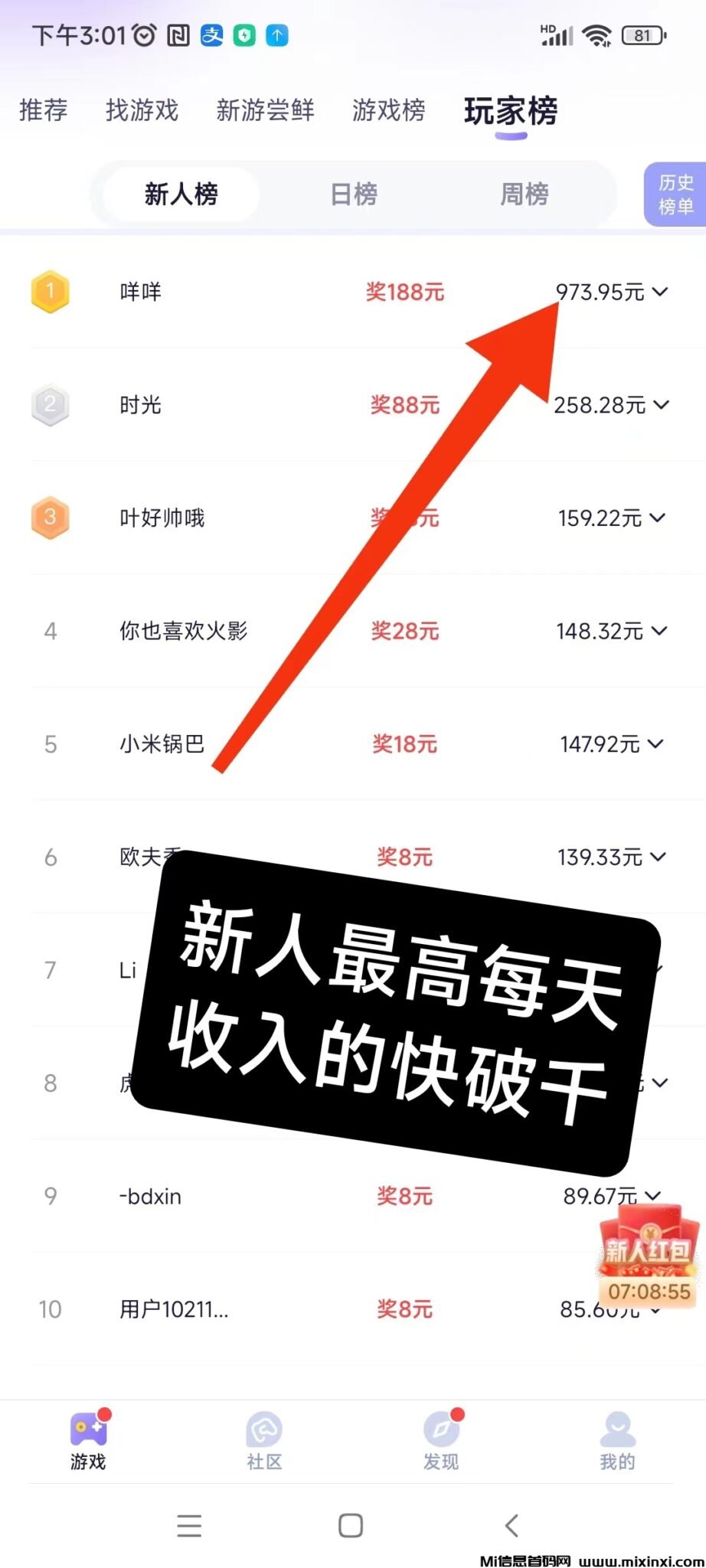Tap the rank 3 bronze badge icon

click(51, 518)
